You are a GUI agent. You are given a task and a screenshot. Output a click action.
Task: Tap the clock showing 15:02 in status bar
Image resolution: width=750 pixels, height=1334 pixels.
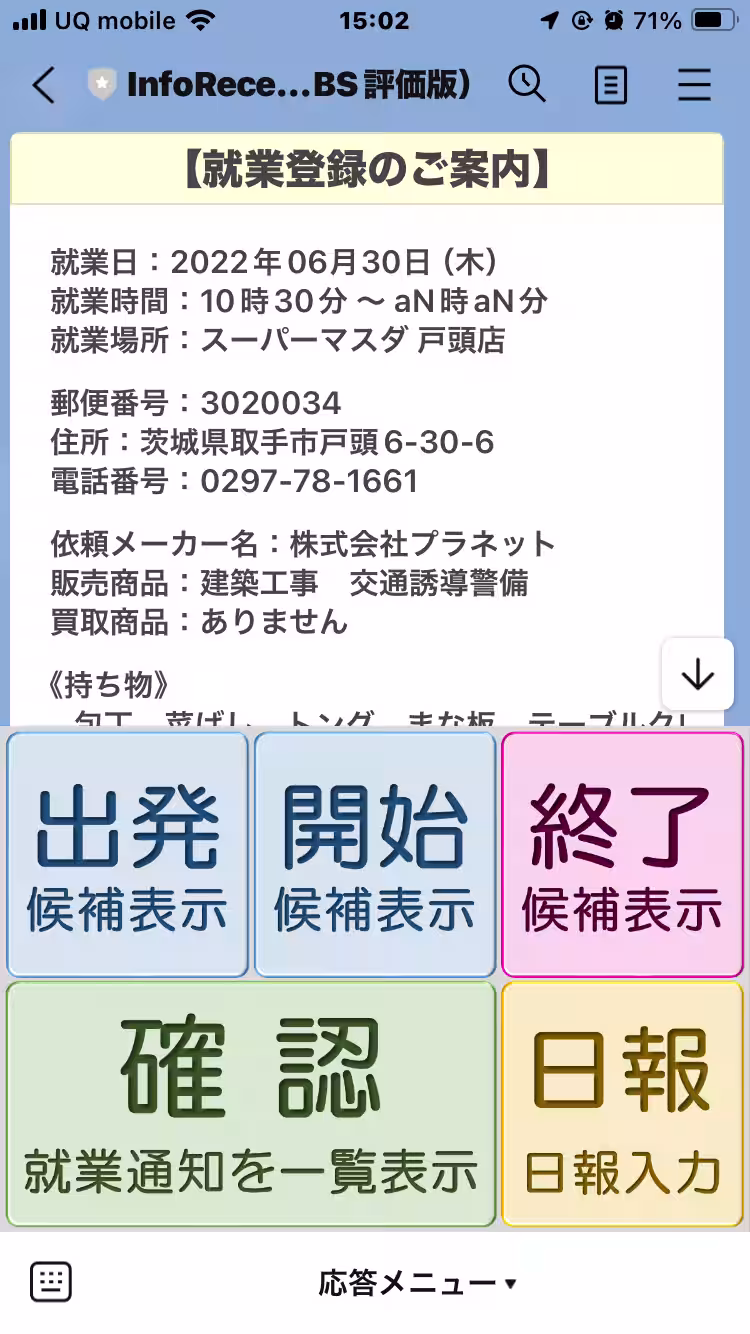[x=375, y=20]
